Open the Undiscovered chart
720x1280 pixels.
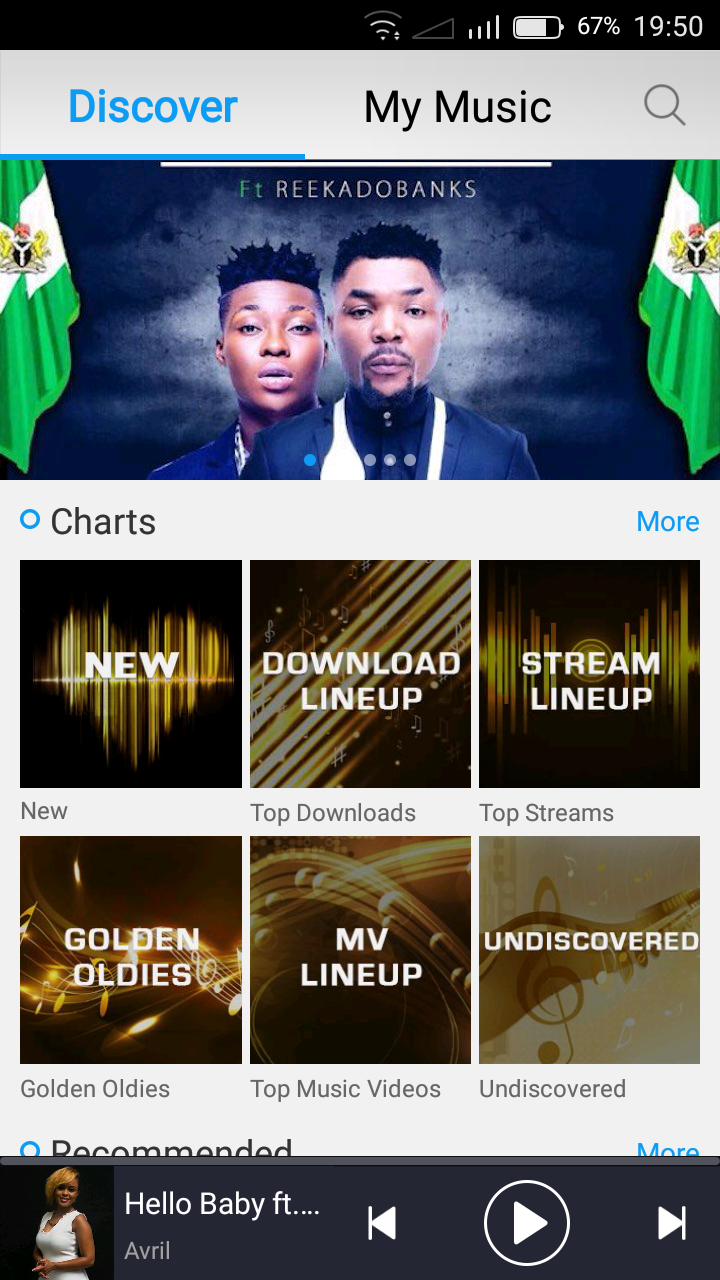589,950
